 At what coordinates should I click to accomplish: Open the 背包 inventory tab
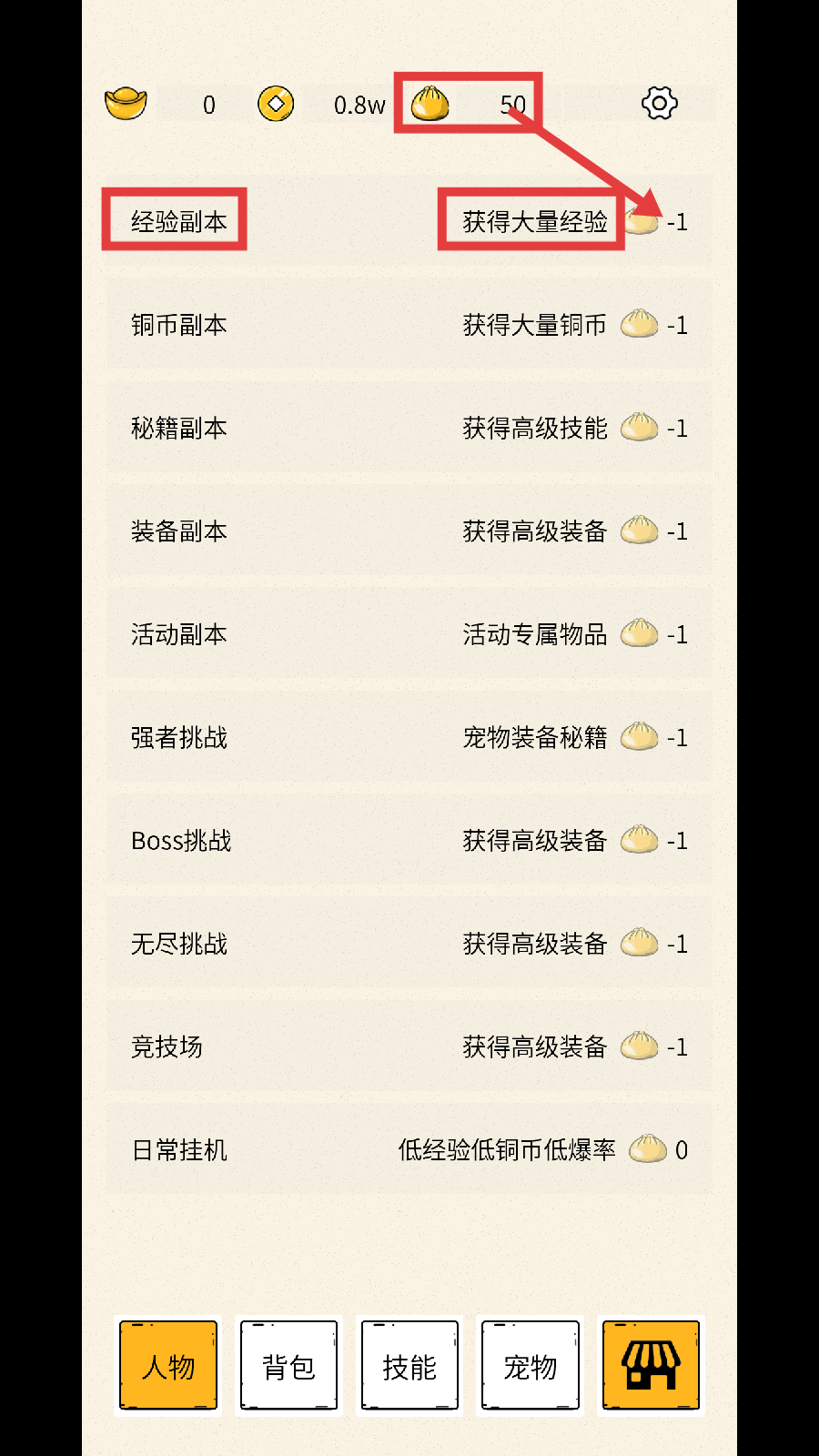288,1366
